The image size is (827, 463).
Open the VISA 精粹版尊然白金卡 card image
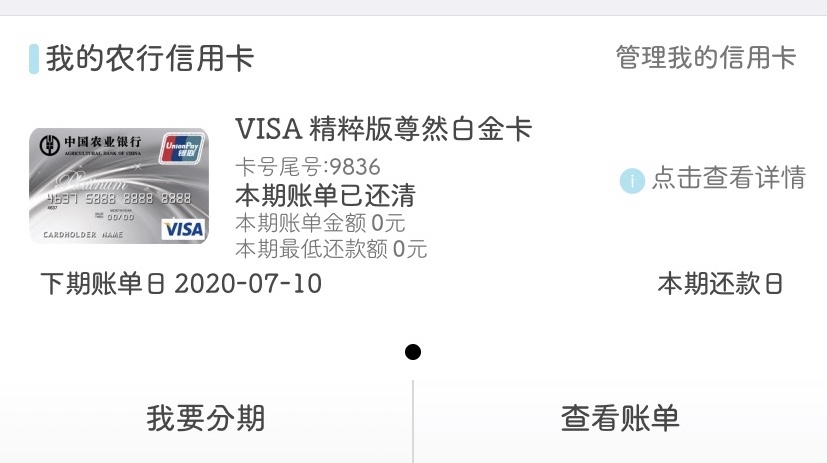coord(118,186)
